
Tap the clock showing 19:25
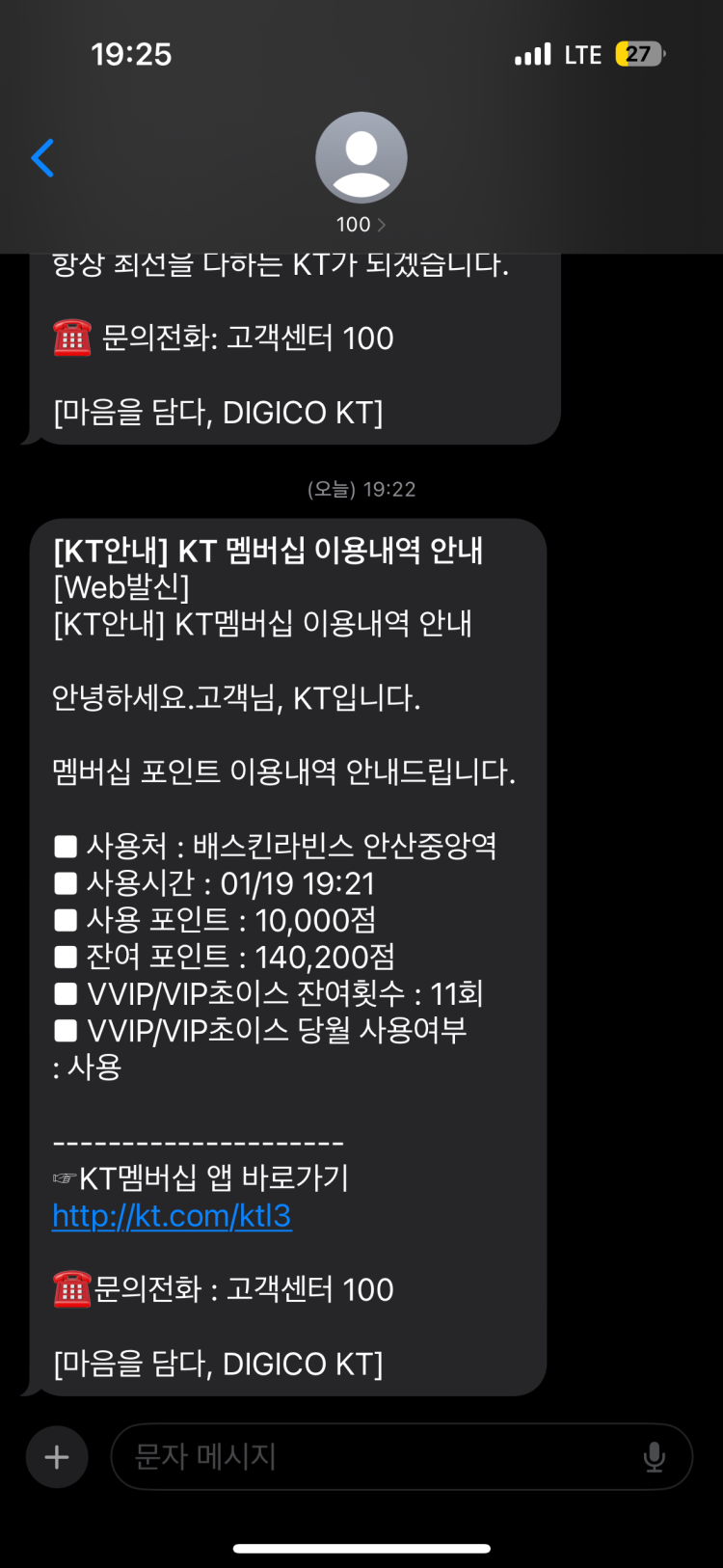pyautogui.click(x=132, y=54)
